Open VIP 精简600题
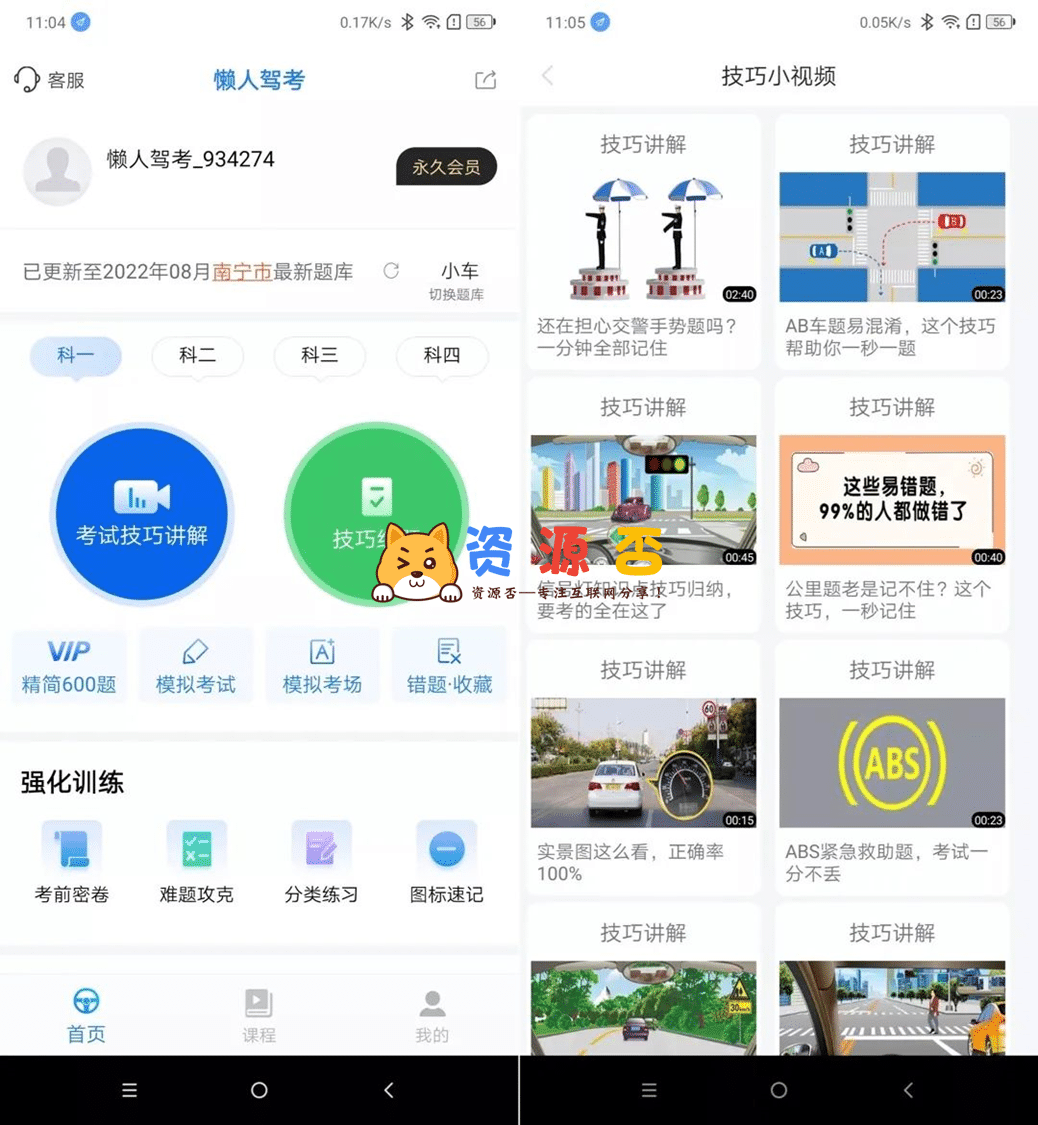The width and height of the screenshot is (1038, 1125). click(69, 667)
